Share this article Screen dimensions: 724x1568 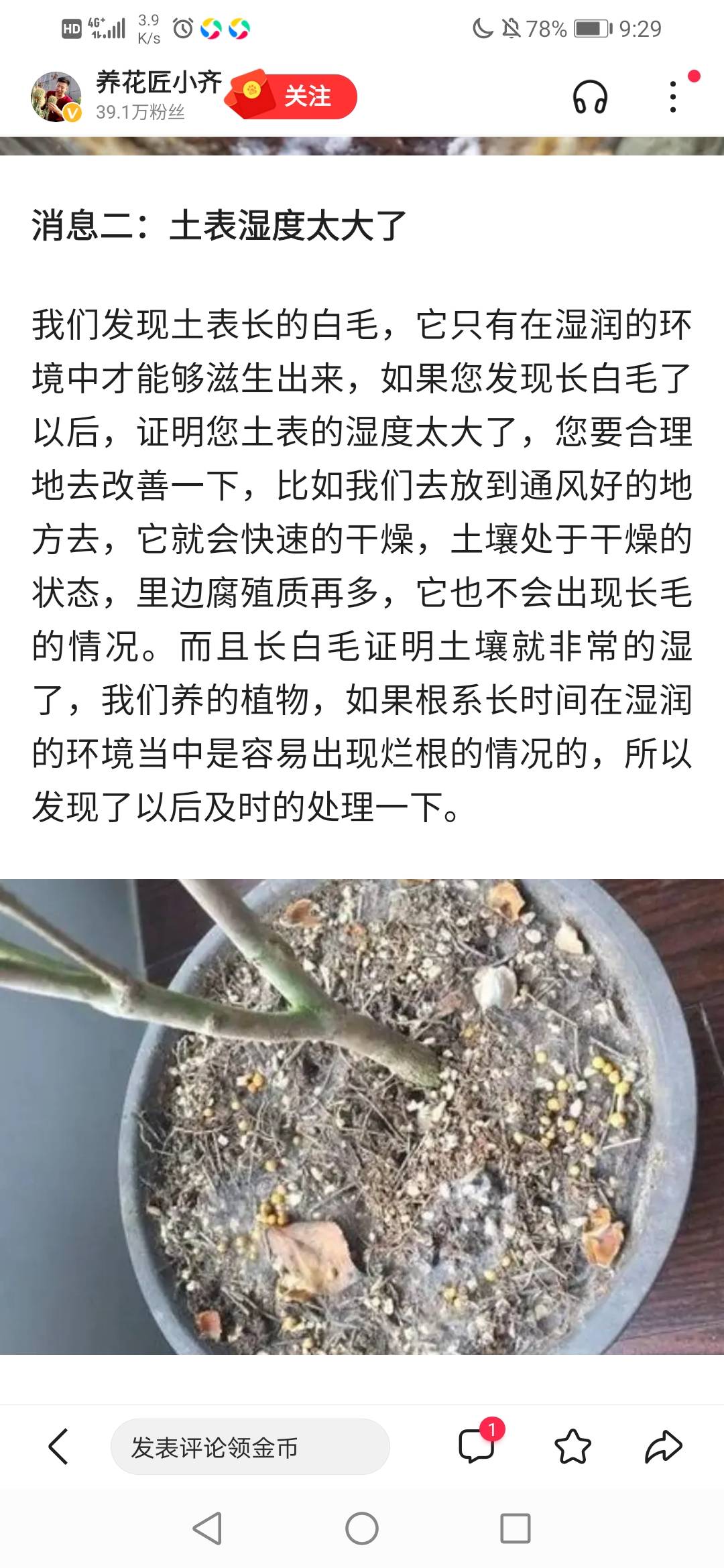(663, 1447)
